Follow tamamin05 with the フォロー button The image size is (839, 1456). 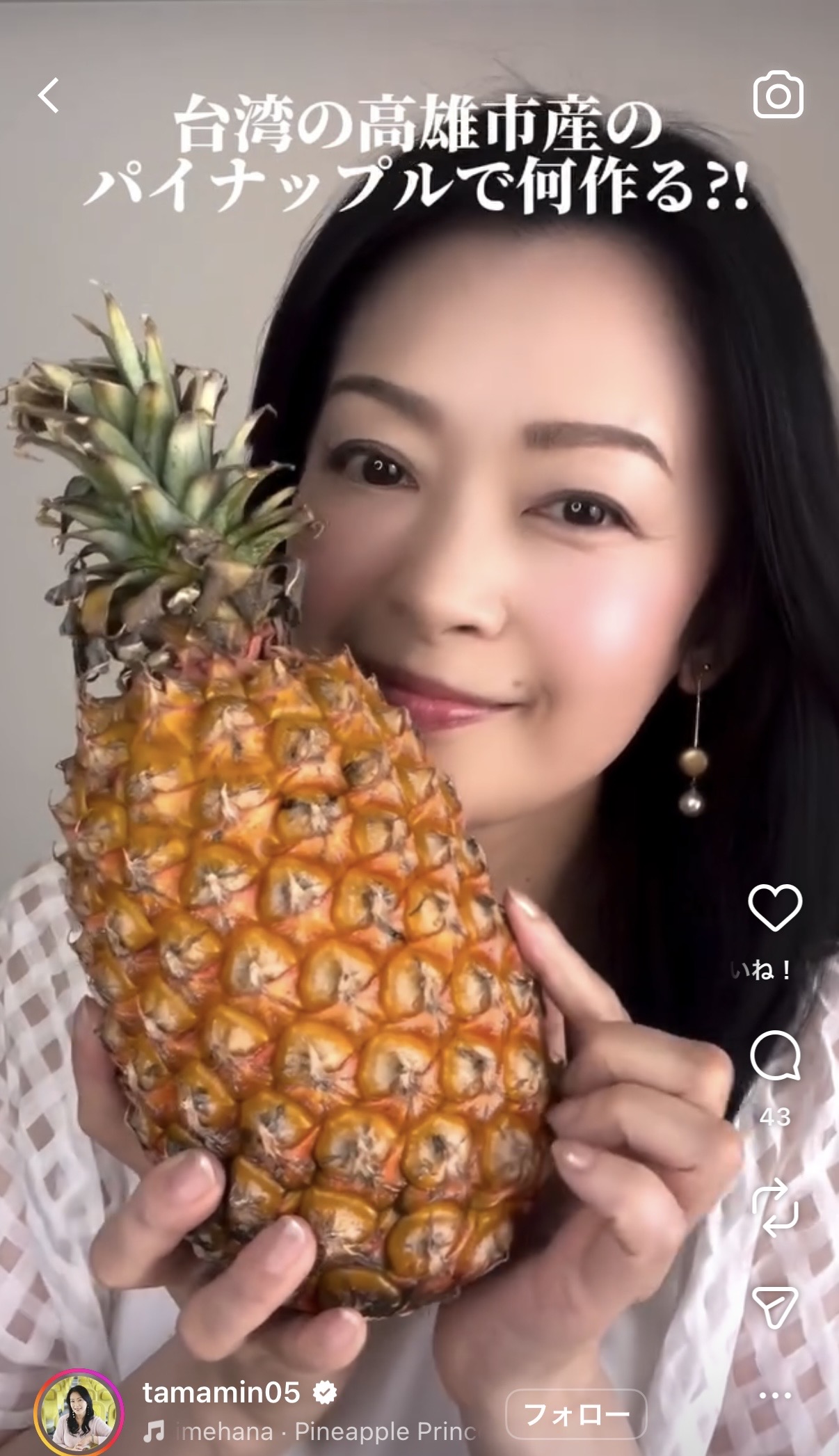(576, 1414)
